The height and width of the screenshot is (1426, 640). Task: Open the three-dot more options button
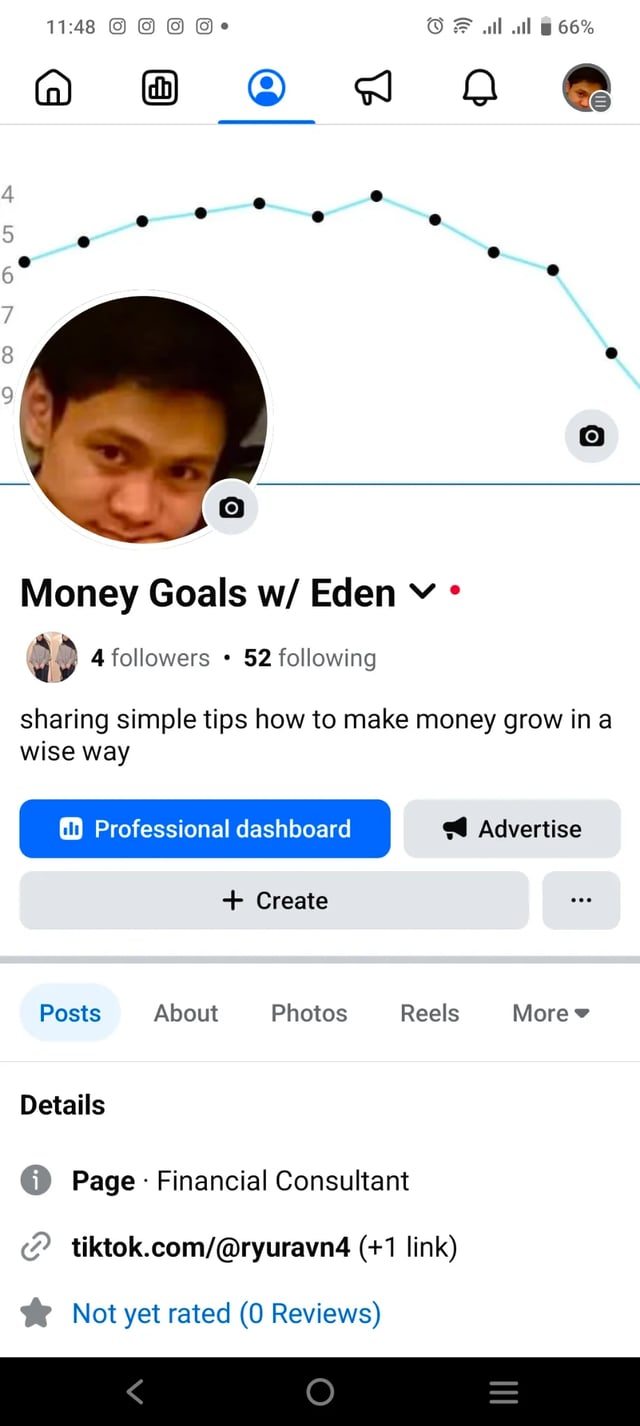click(581, 901)
